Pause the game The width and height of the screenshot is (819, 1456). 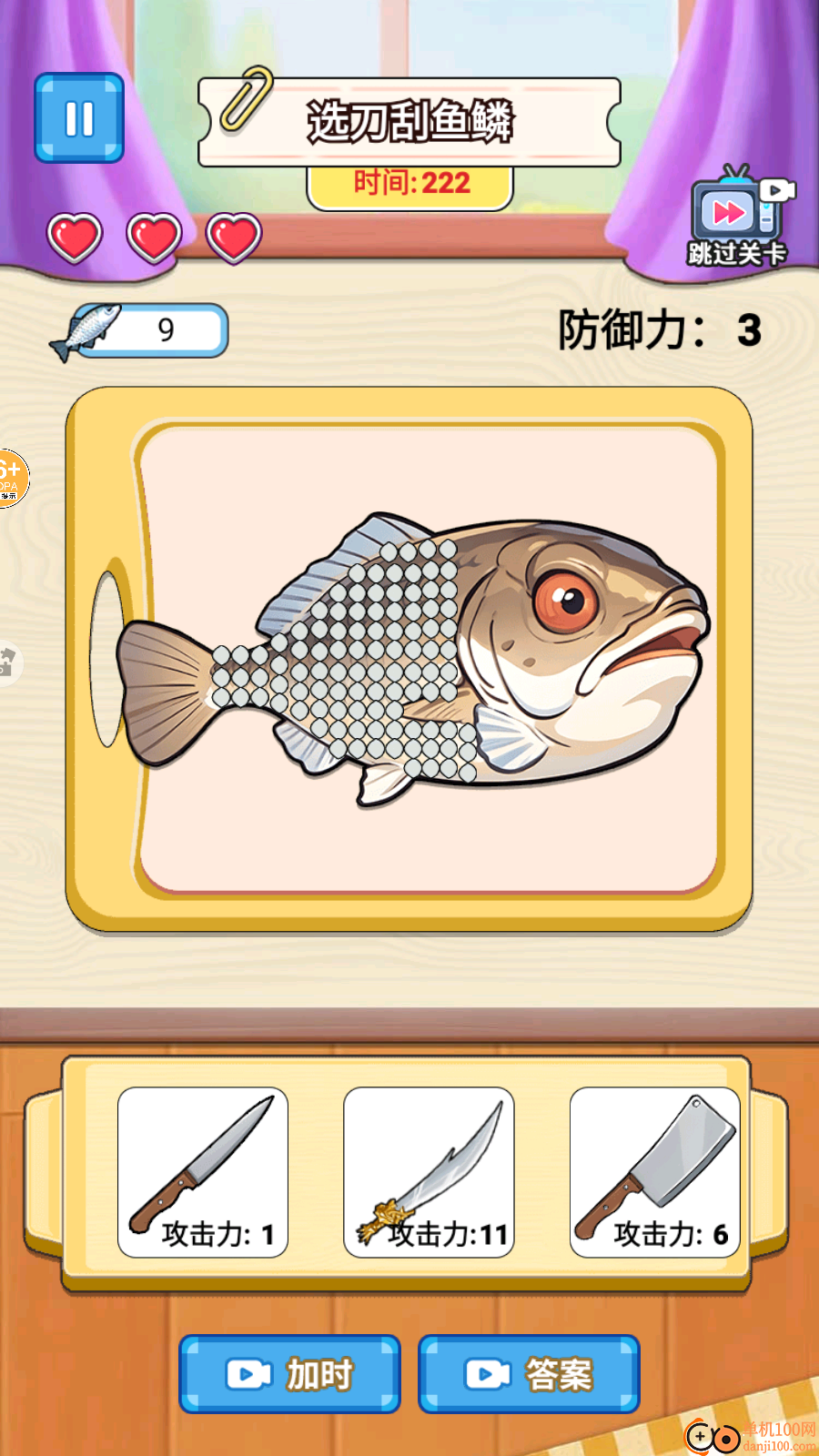point(79,118)
